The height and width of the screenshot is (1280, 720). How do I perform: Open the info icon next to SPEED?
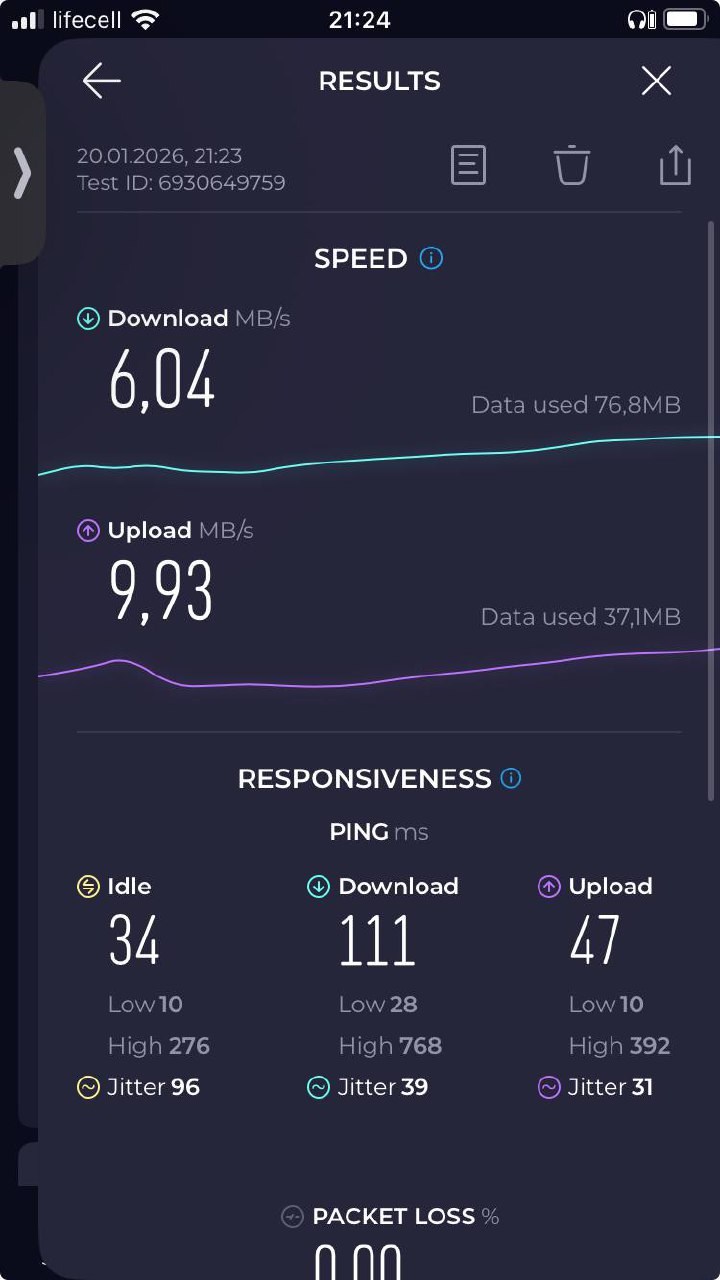[431, 258]
